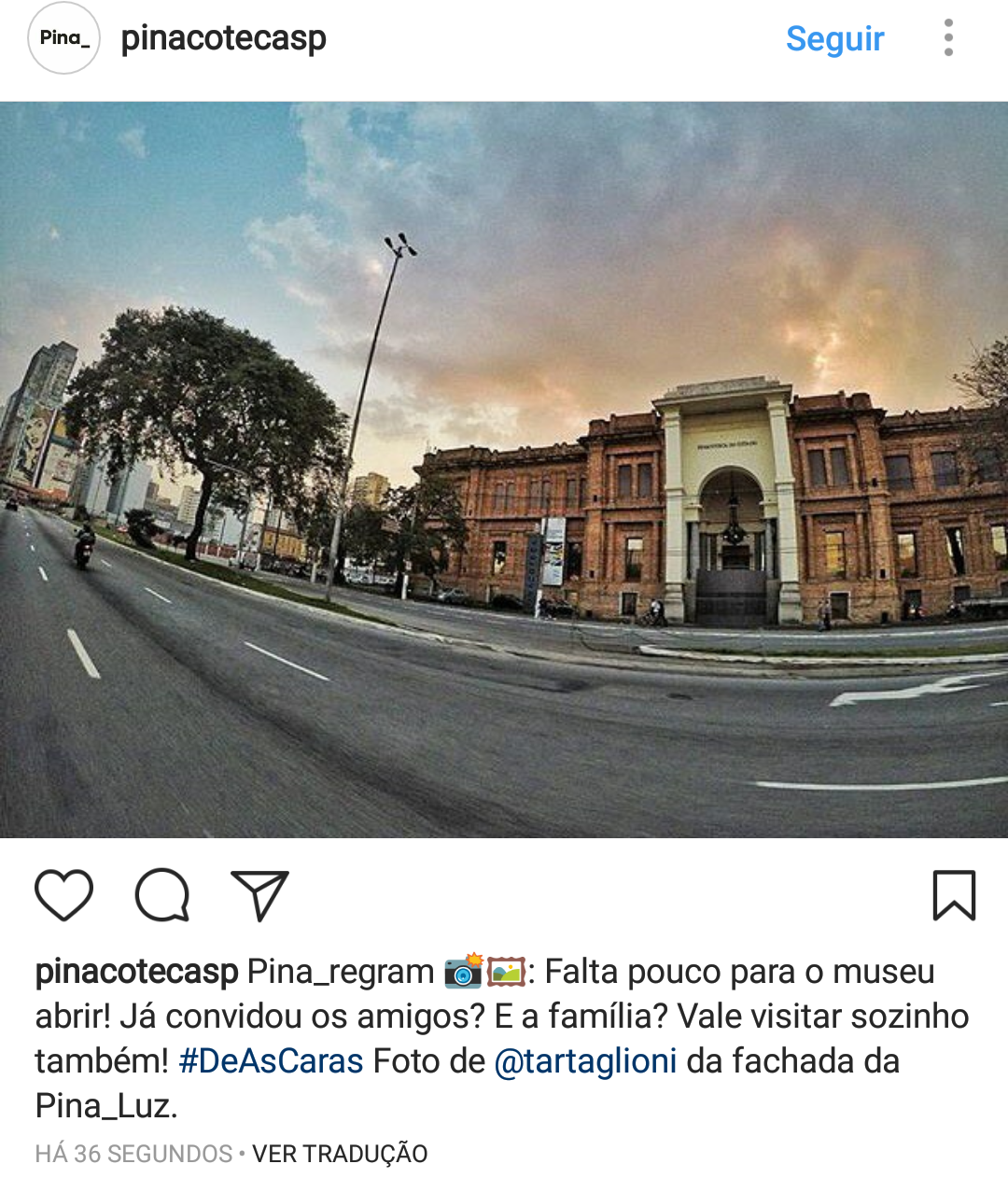The width and height of the screenshot is (1008, 1178).
Task: Save the post with the bookmark icon
Action: click(954, 895)
